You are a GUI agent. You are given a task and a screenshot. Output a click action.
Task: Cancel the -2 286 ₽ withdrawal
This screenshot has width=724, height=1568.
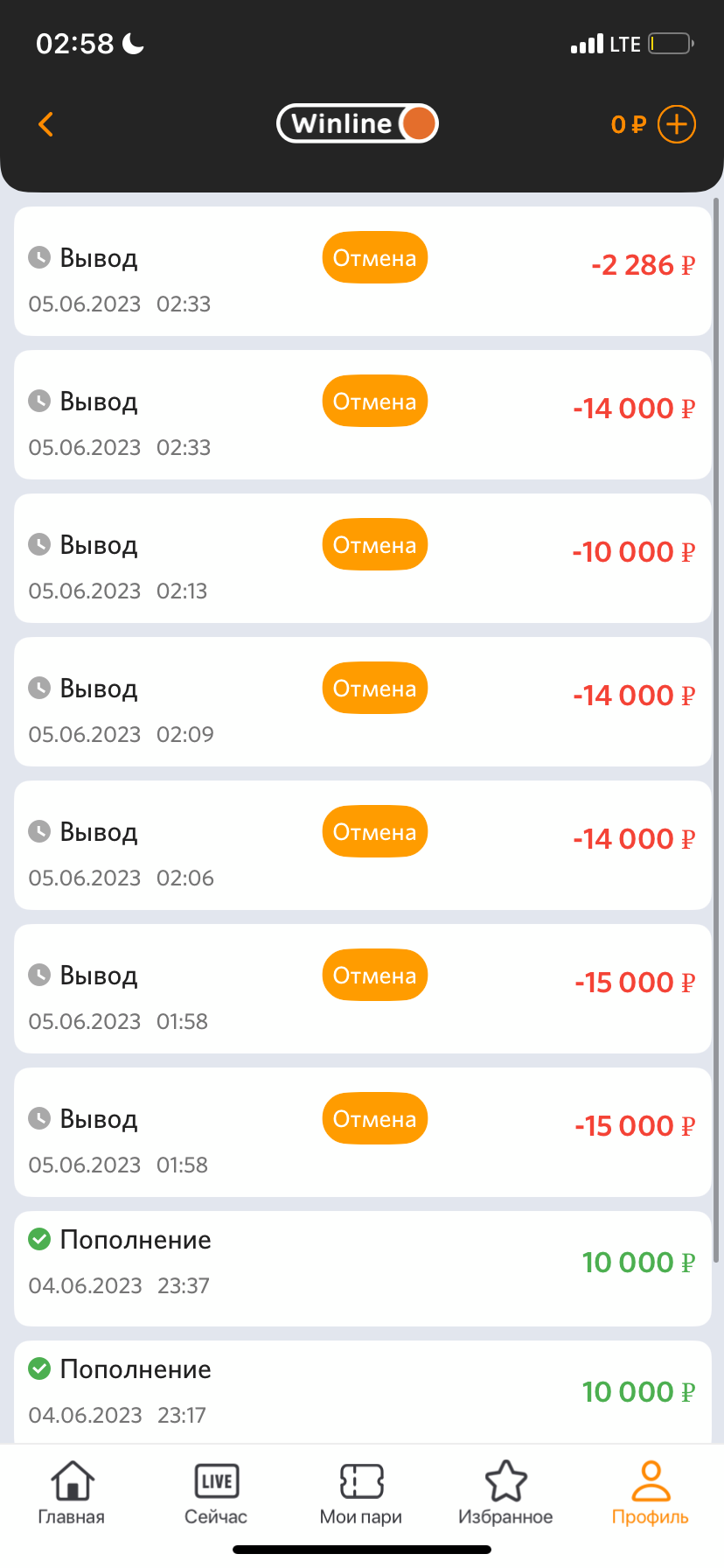[375, 257]
